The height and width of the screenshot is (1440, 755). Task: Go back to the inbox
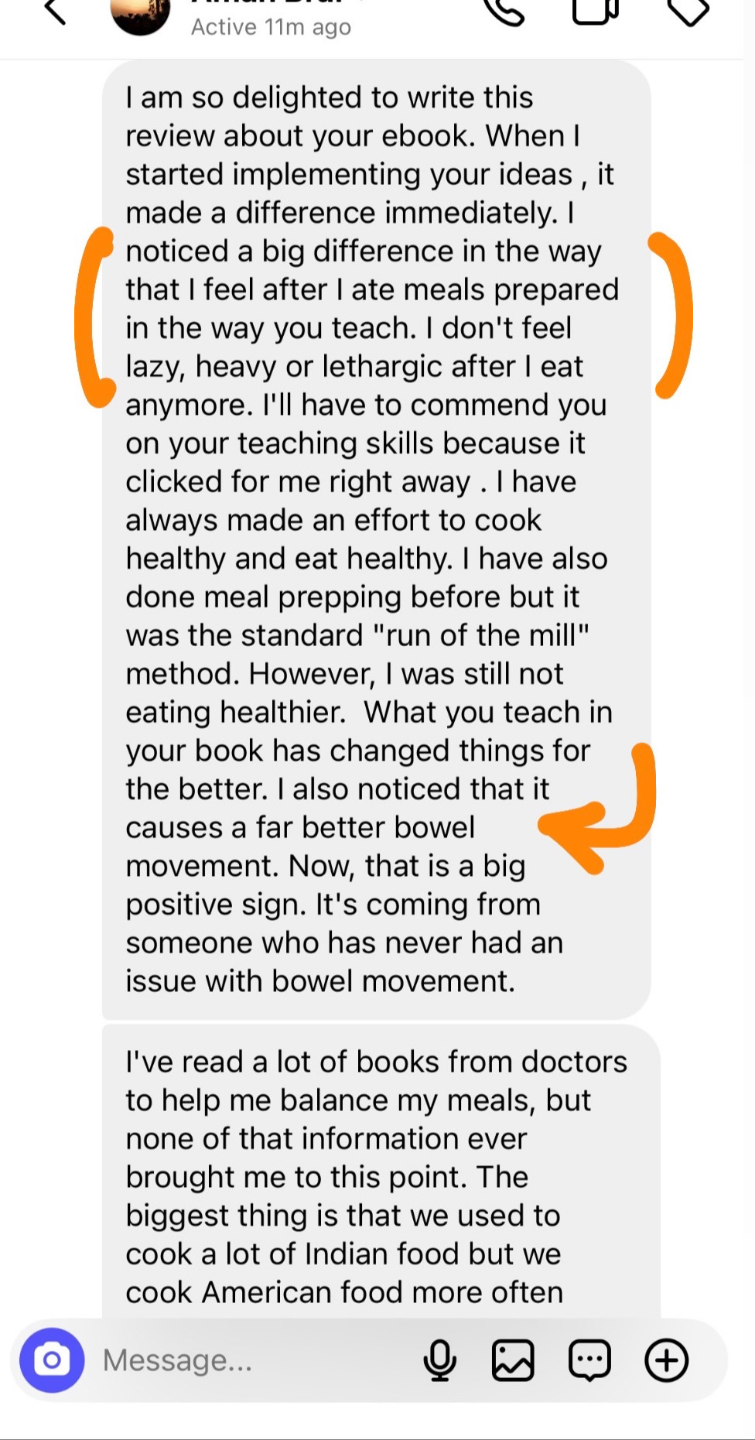55,12
